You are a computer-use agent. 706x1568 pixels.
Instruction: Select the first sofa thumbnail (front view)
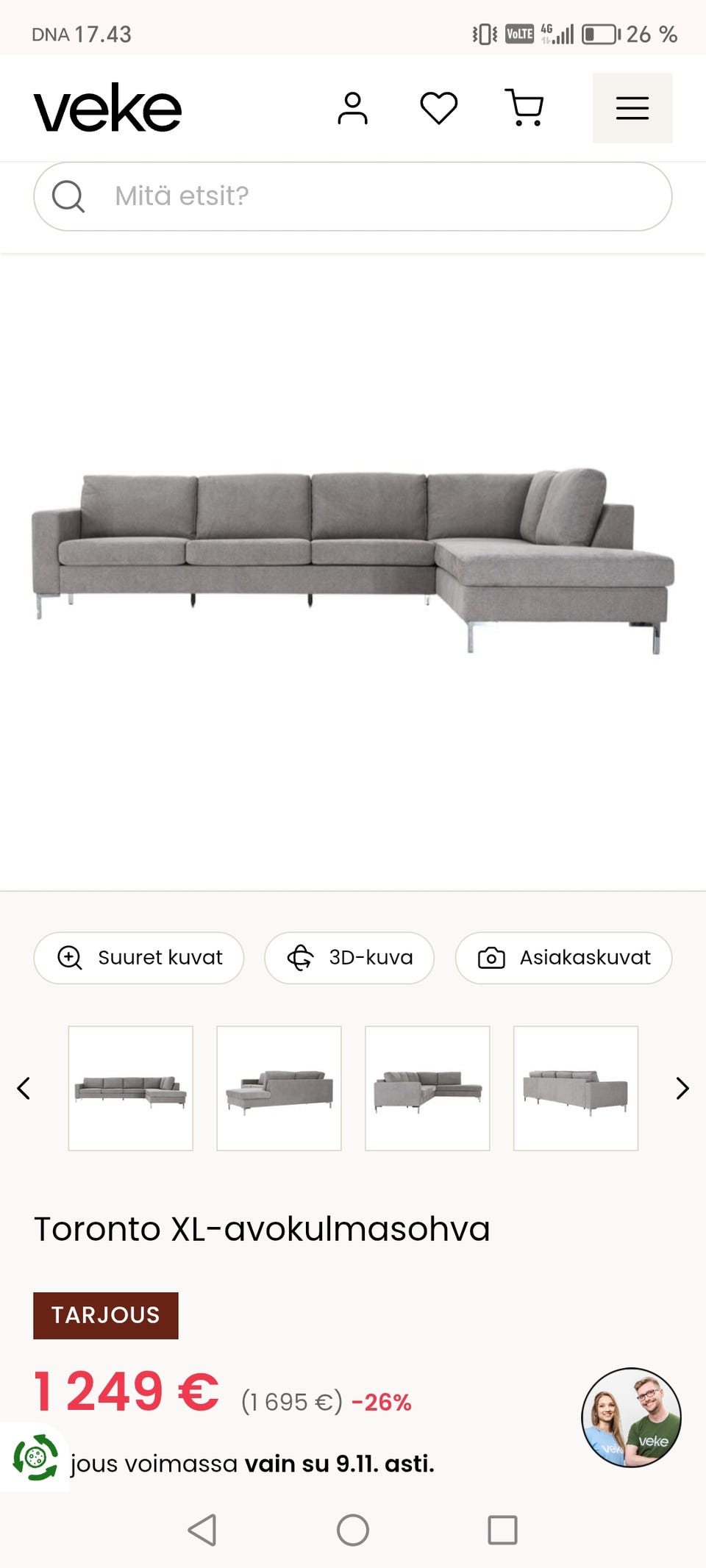(131, 1088)
